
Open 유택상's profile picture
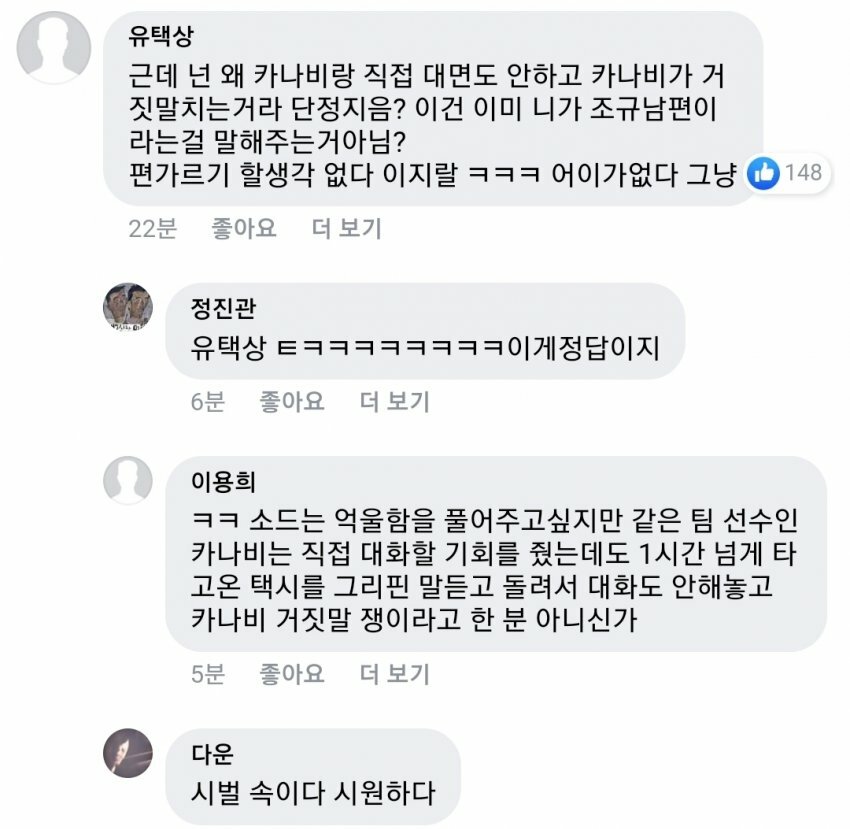(x=54, y=47)
